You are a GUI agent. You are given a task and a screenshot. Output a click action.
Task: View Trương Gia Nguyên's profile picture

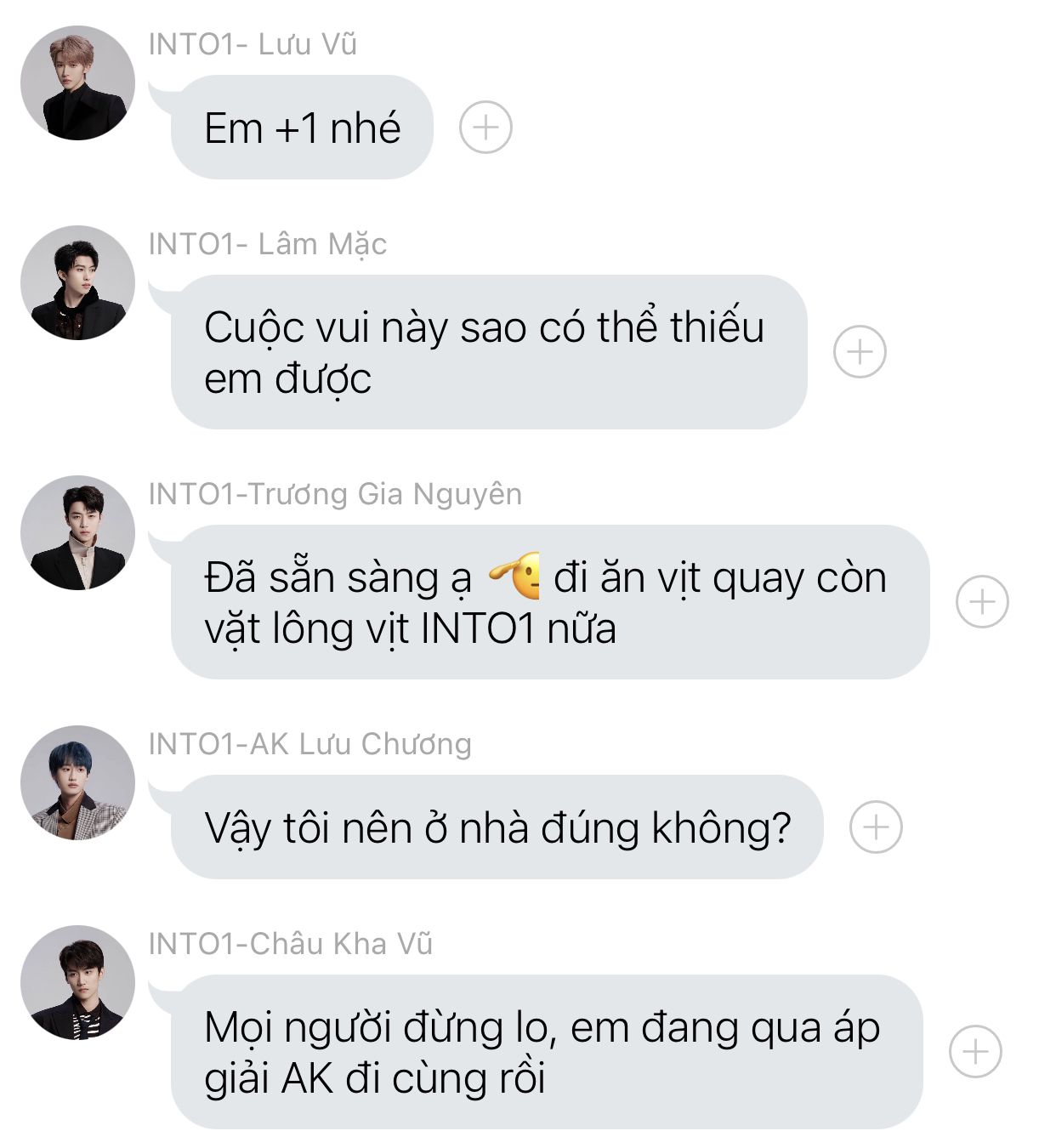(x=77, y=532)
